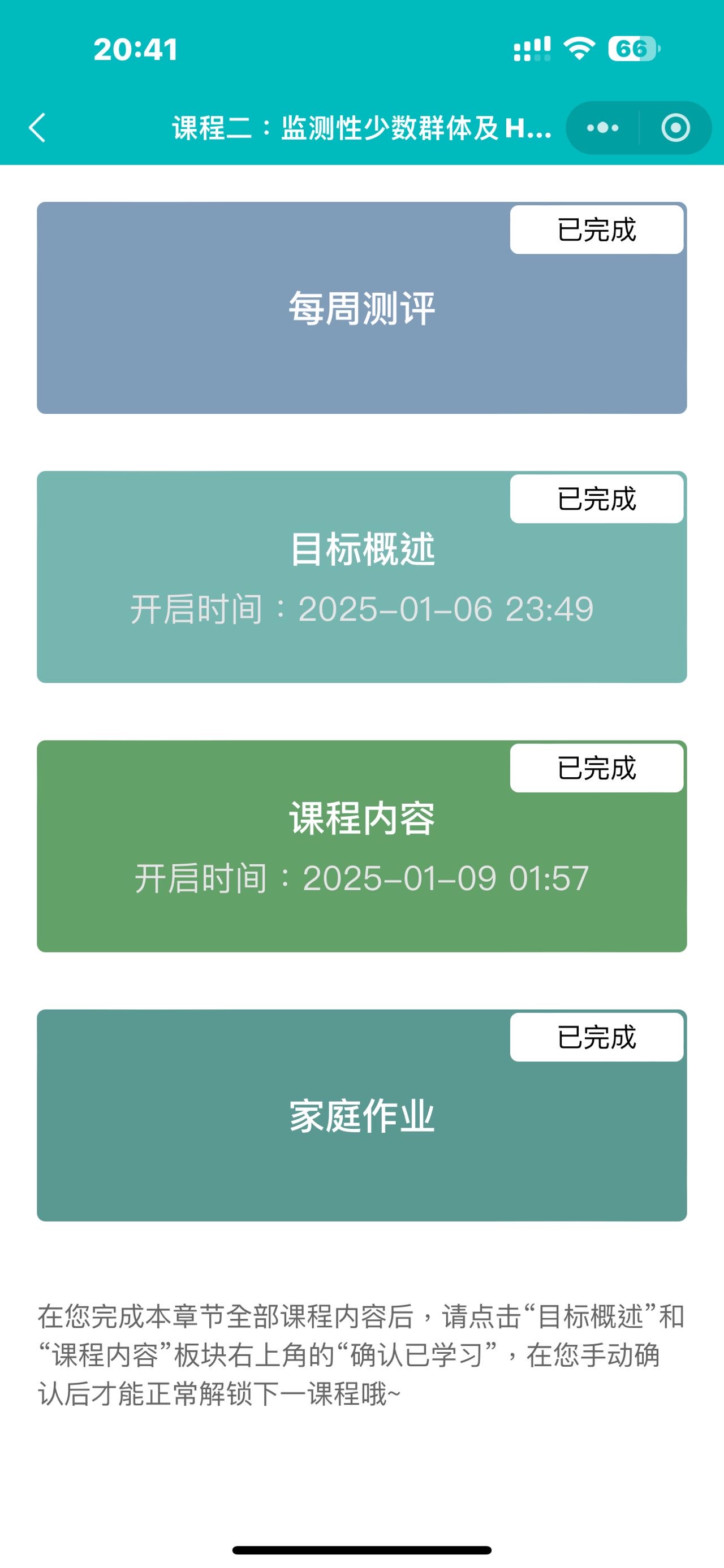Go back using the header arrow
The width and height of the screenshot is (724, 1568).
(x=38, y=128)
